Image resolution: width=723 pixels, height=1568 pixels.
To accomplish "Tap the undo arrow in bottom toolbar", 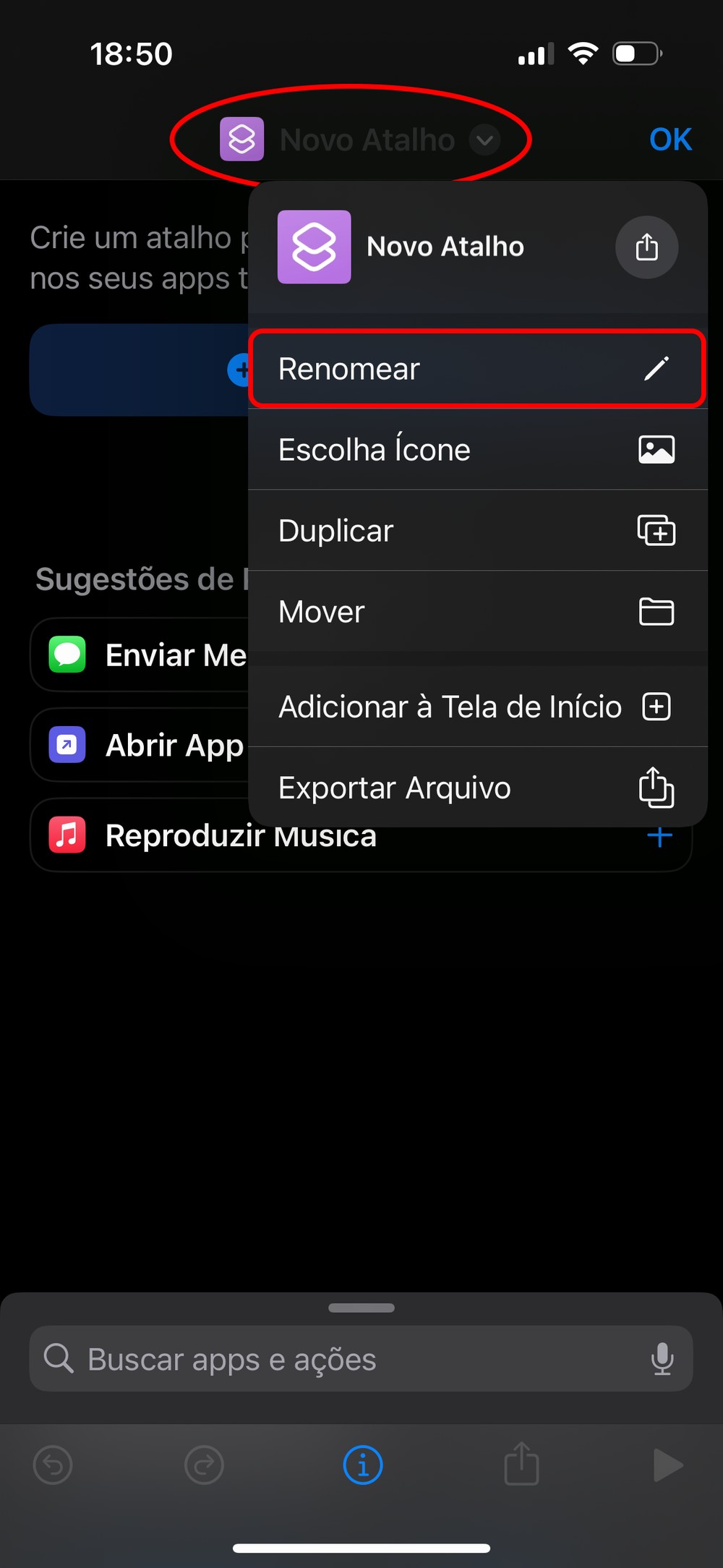I will click(53, 1466).
